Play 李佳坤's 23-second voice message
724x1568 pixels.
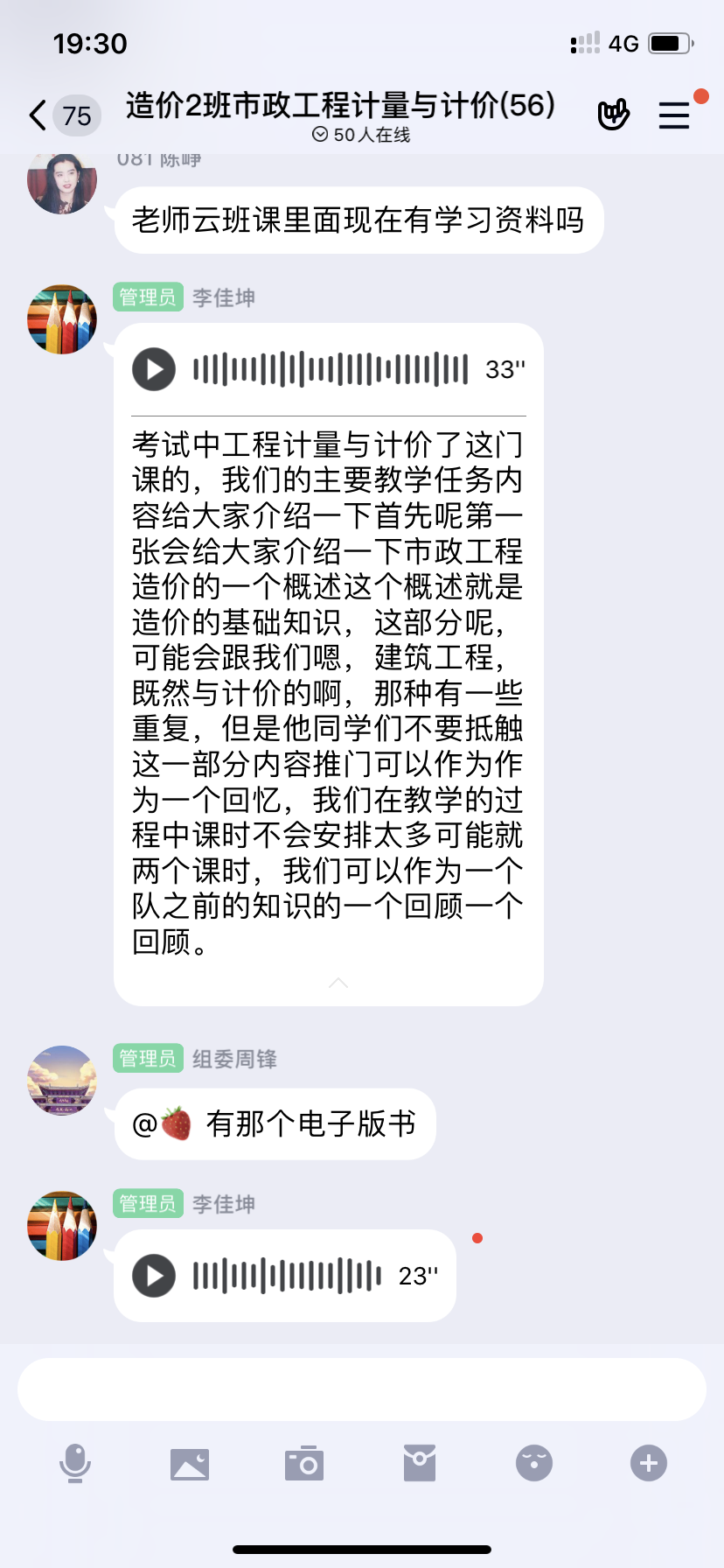pyautogui.click(x=154, y=1276)
